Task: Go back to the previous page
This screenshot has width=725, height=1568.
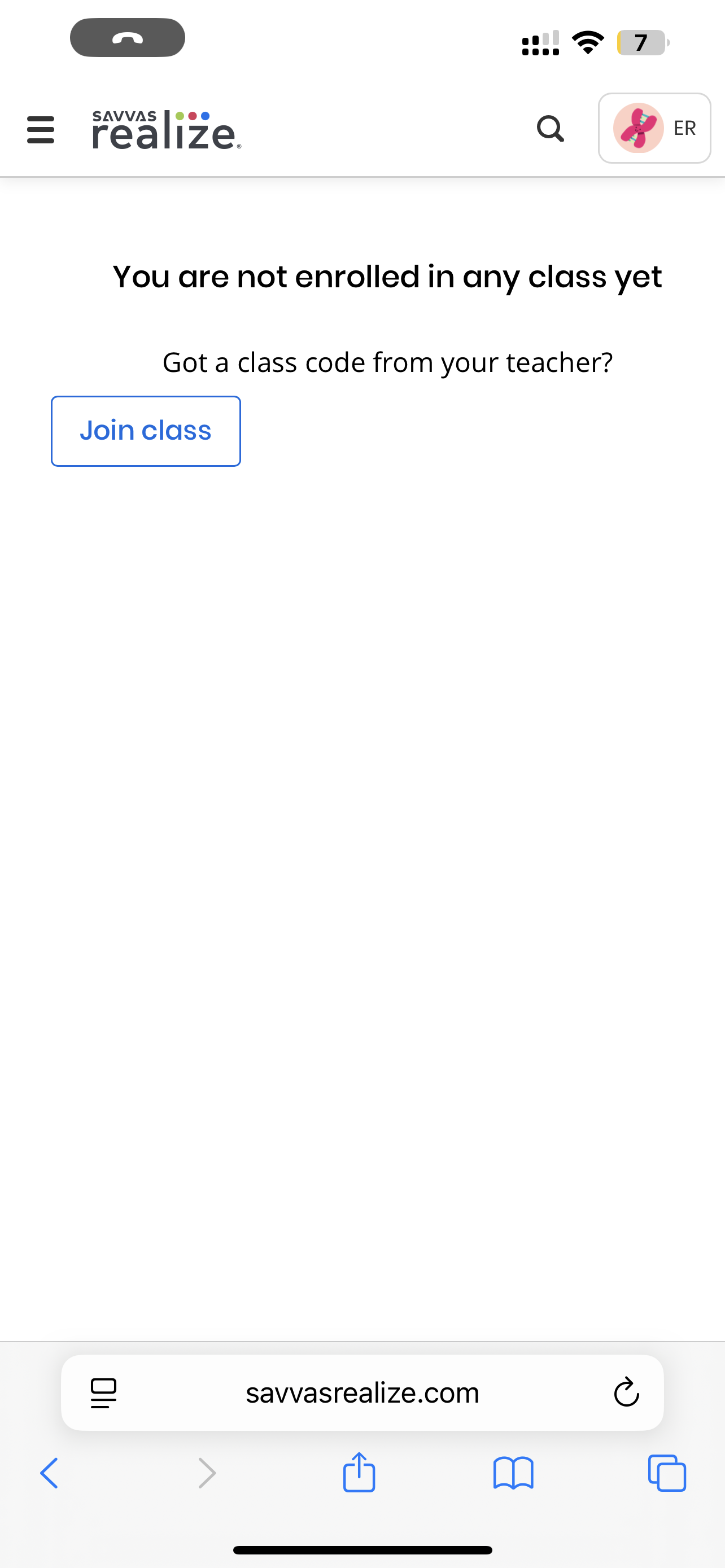Action: (x=49, y=1473)
